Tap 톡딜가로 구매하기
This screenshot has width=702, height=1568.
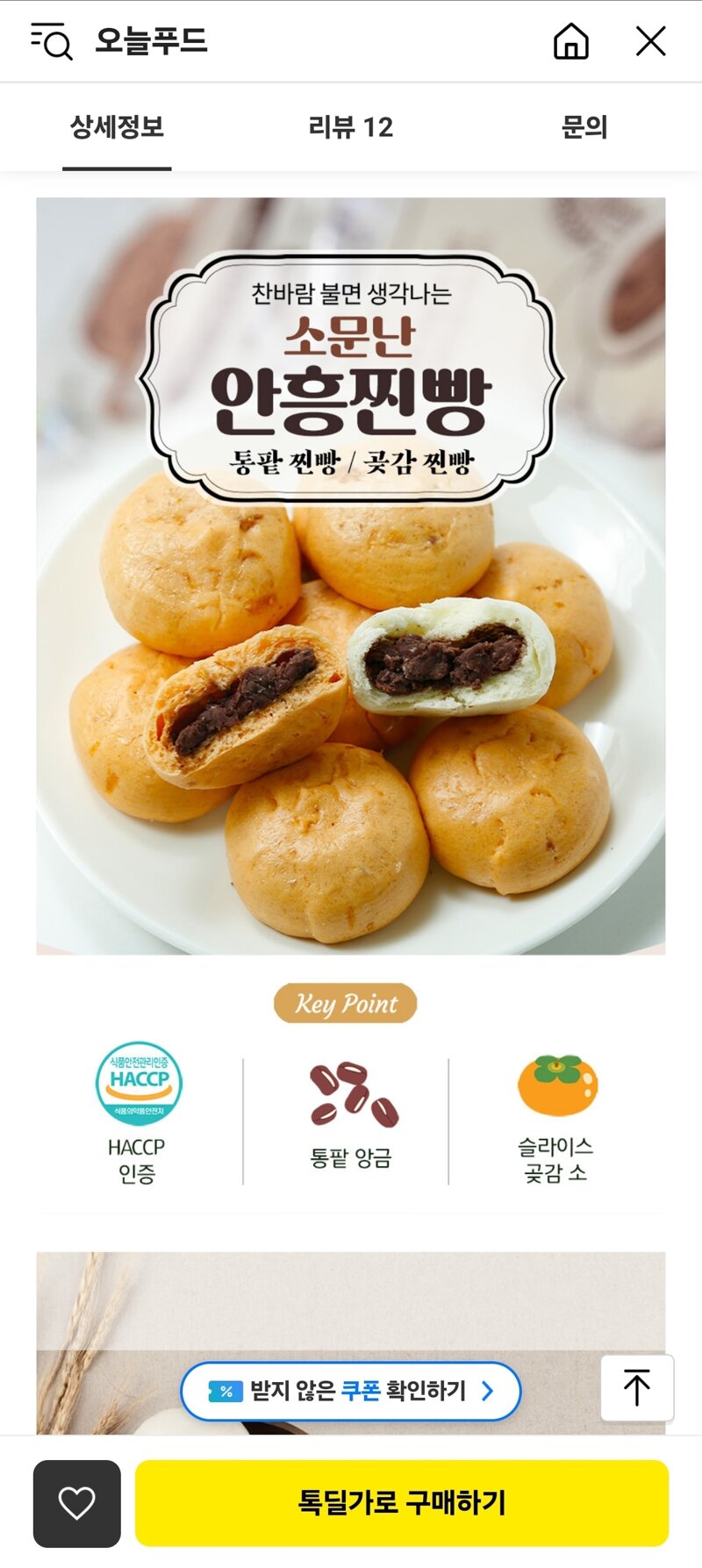pos(402,1503)
